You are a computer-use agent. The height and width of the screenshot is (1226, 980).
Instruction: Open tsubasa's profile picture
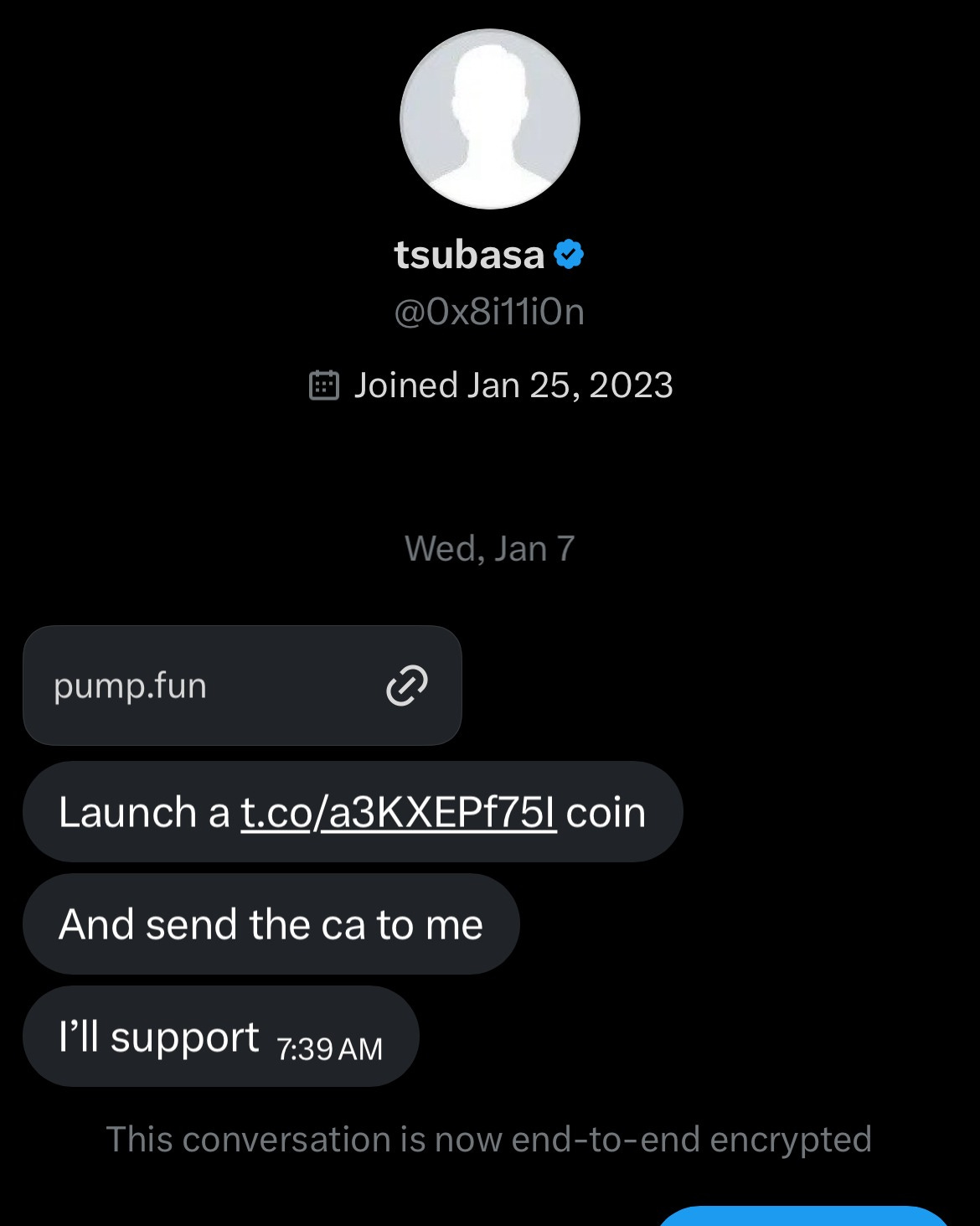(490, 118)
